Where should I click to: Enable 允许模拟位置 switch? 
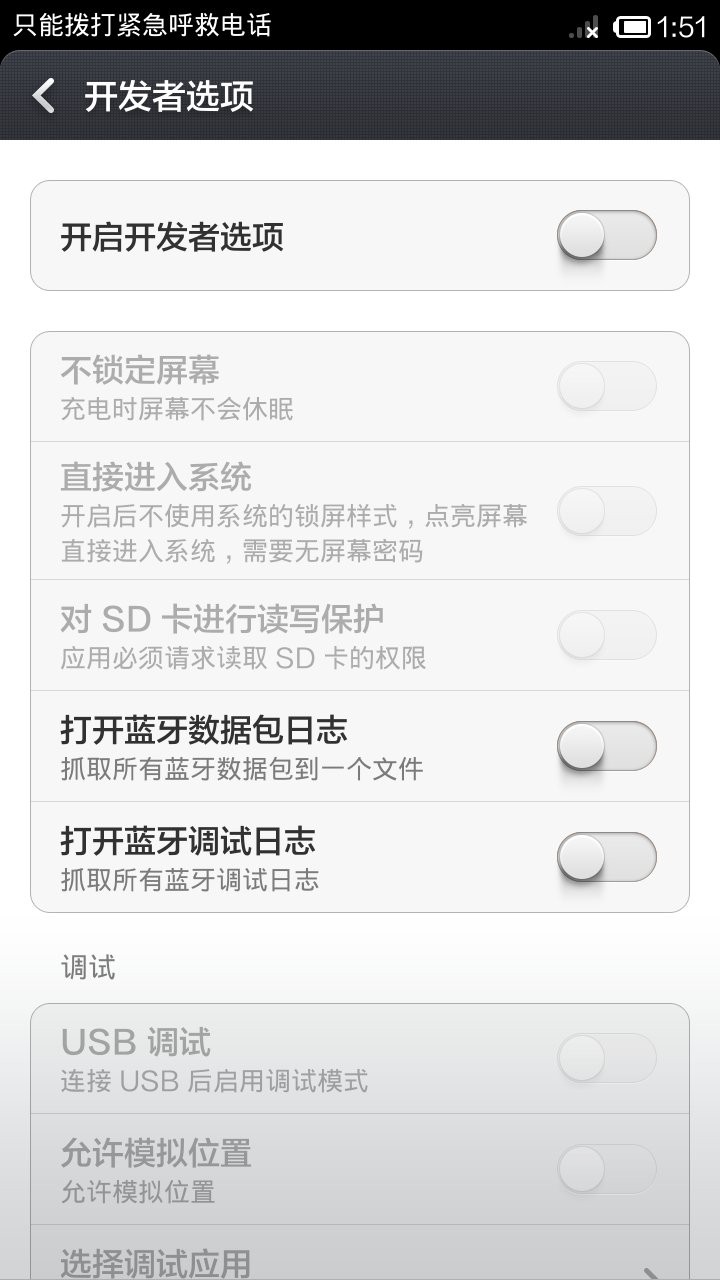coord(608,1168)
